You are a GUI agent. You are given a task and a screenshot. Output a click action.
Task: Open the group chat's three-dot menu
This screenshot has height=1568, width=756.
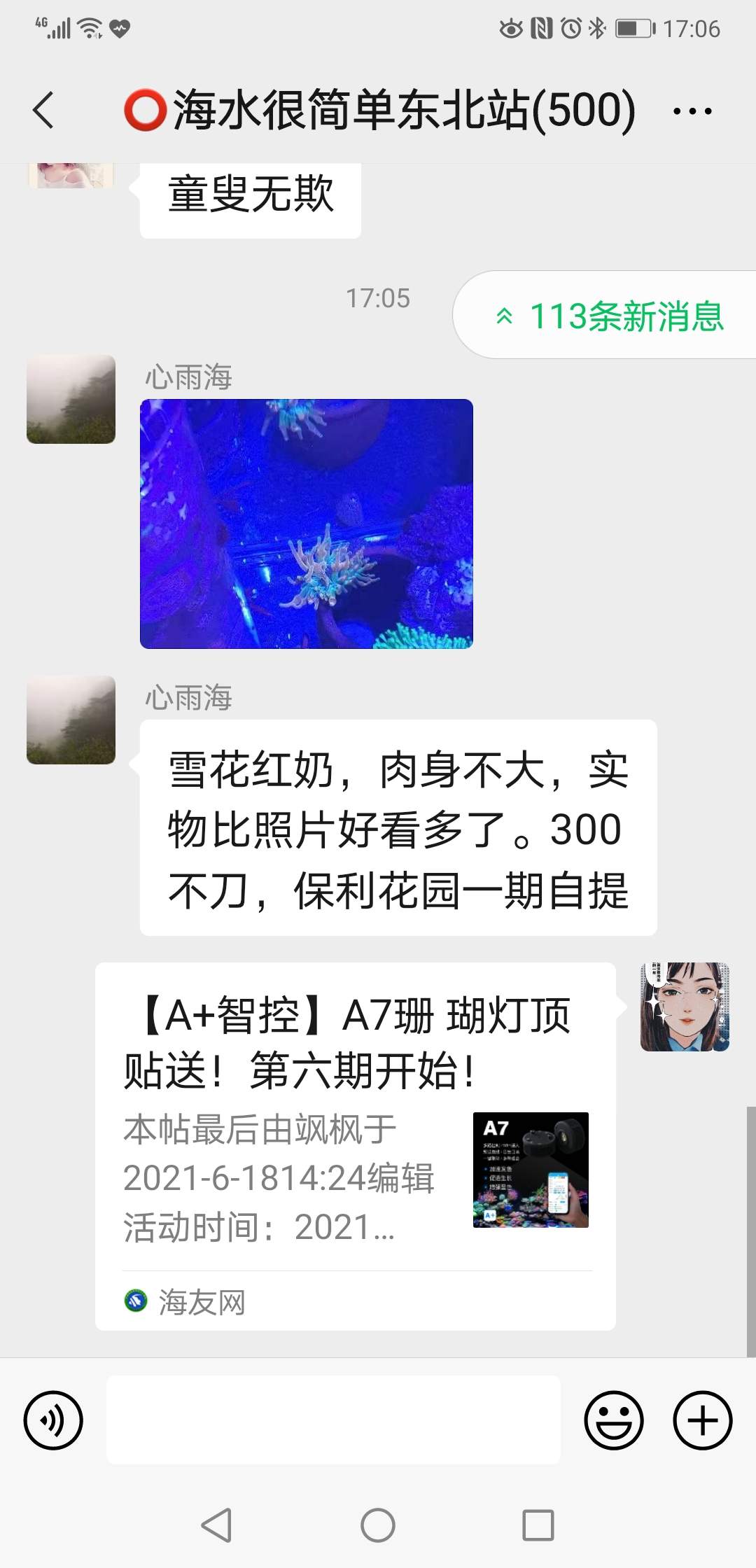692,111
